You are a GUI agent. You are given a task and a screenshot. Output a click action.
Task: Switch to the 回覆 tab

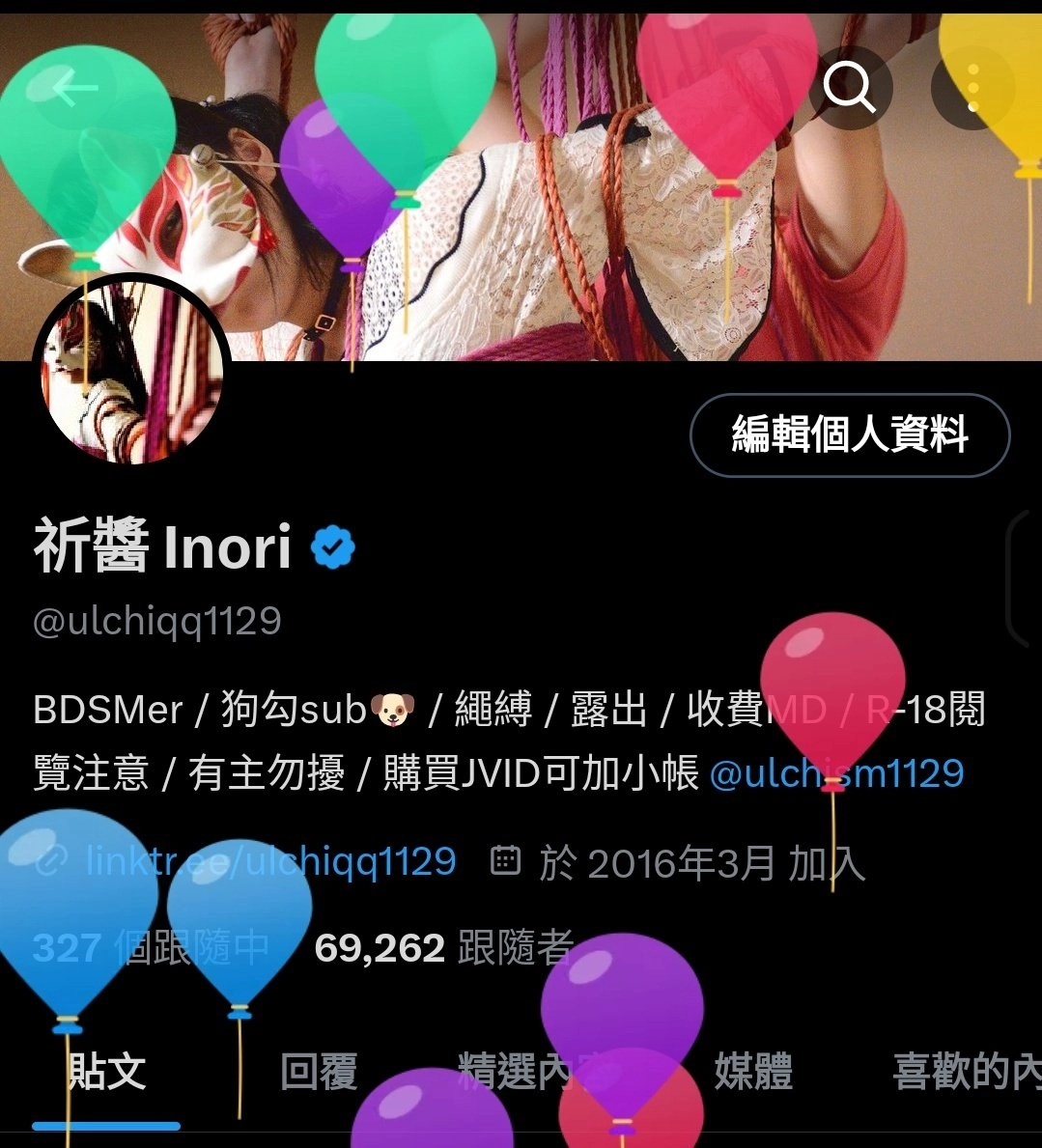(319, 1072)
